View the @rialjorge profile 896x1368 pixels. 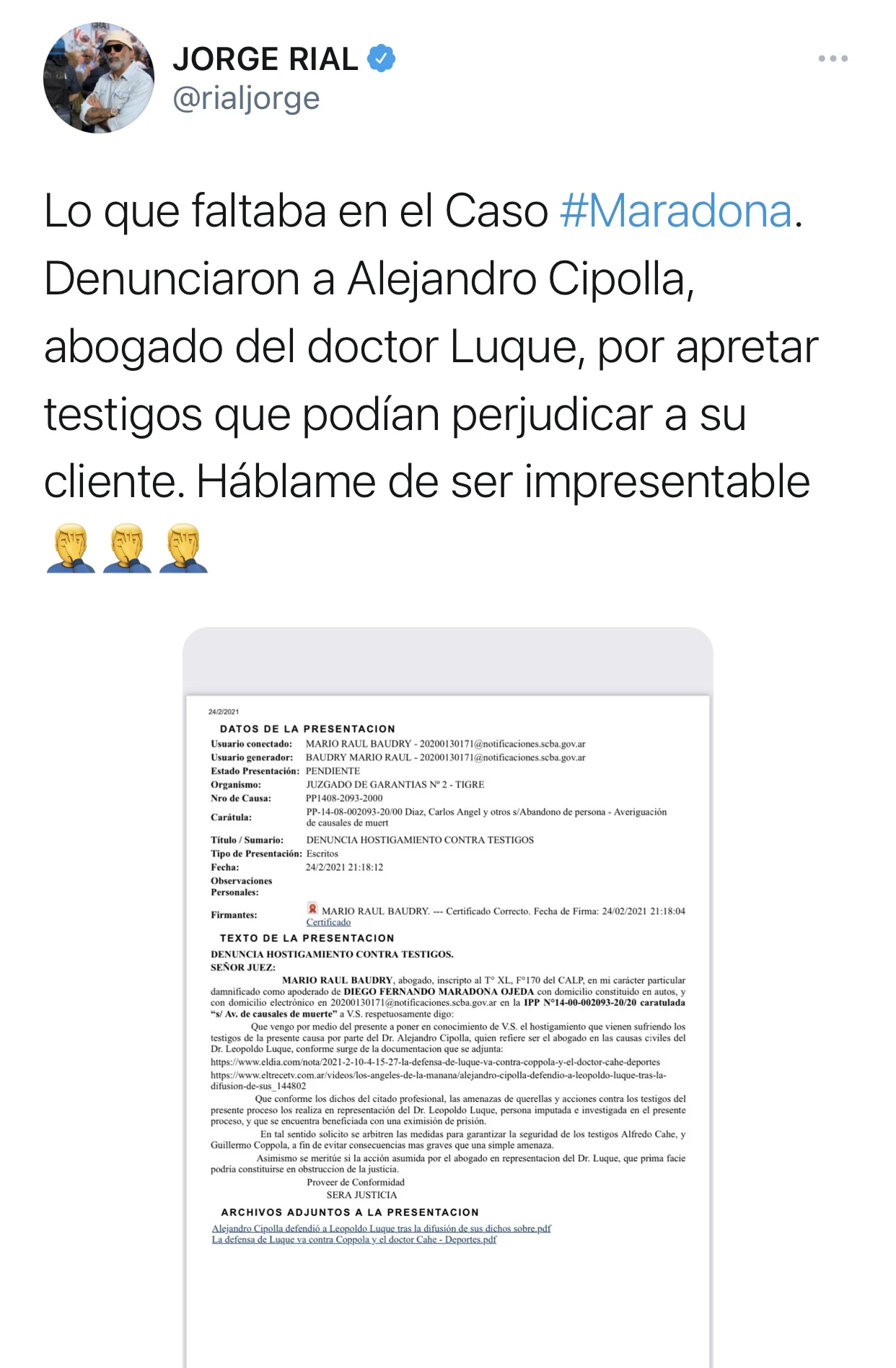coord(246,98)
